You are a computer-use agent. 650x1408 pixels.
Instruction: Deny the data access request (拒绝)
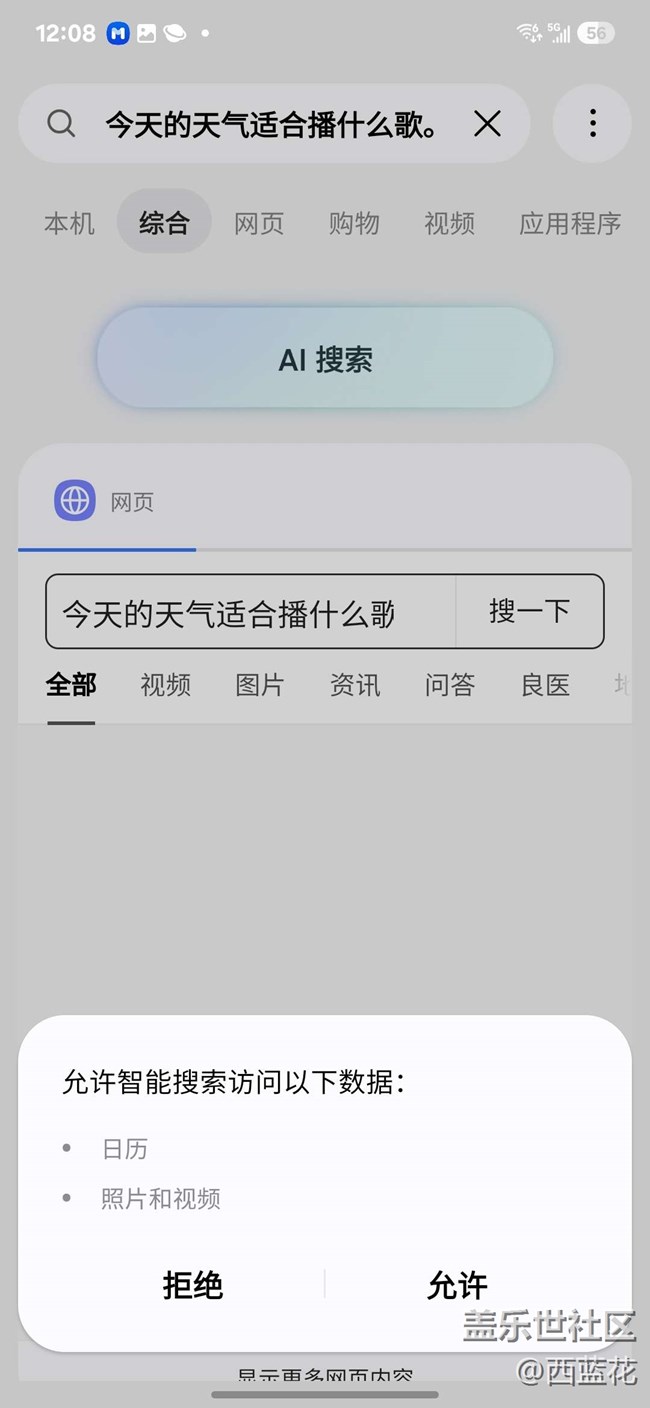coord(193,1285)
